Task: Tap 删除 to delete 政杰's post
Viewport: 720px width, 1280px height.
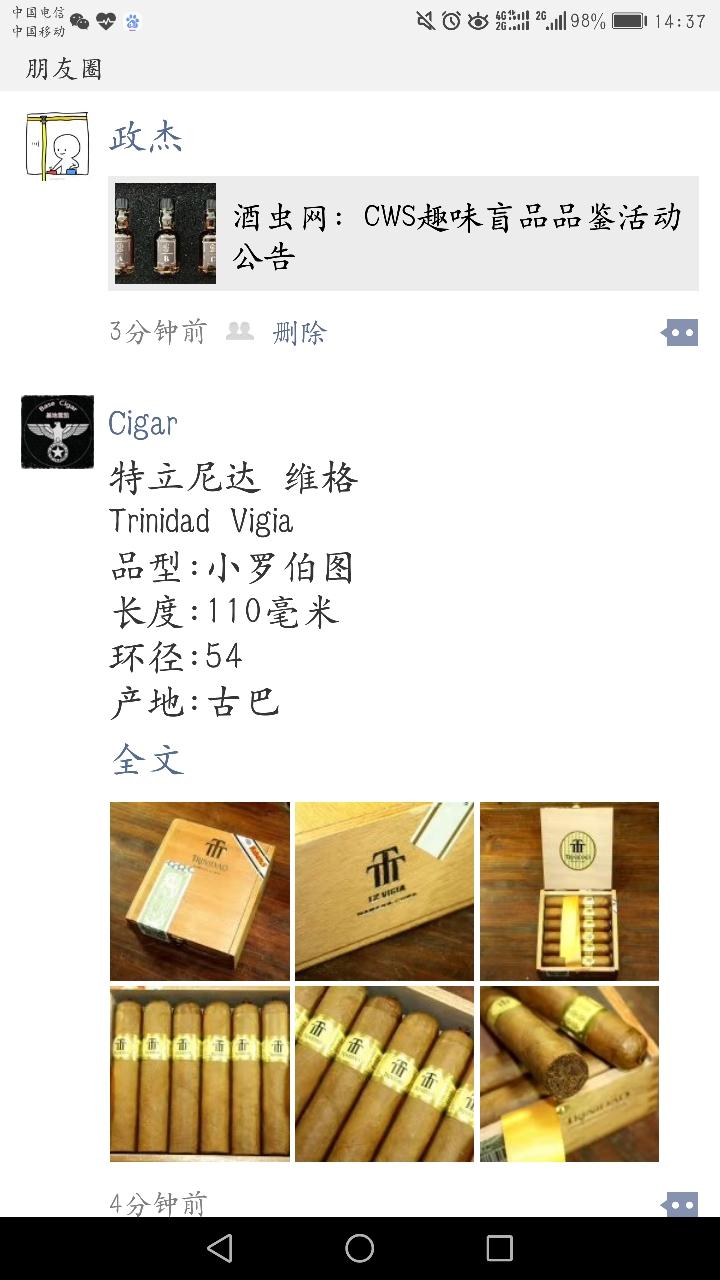Action: (295, 332)
